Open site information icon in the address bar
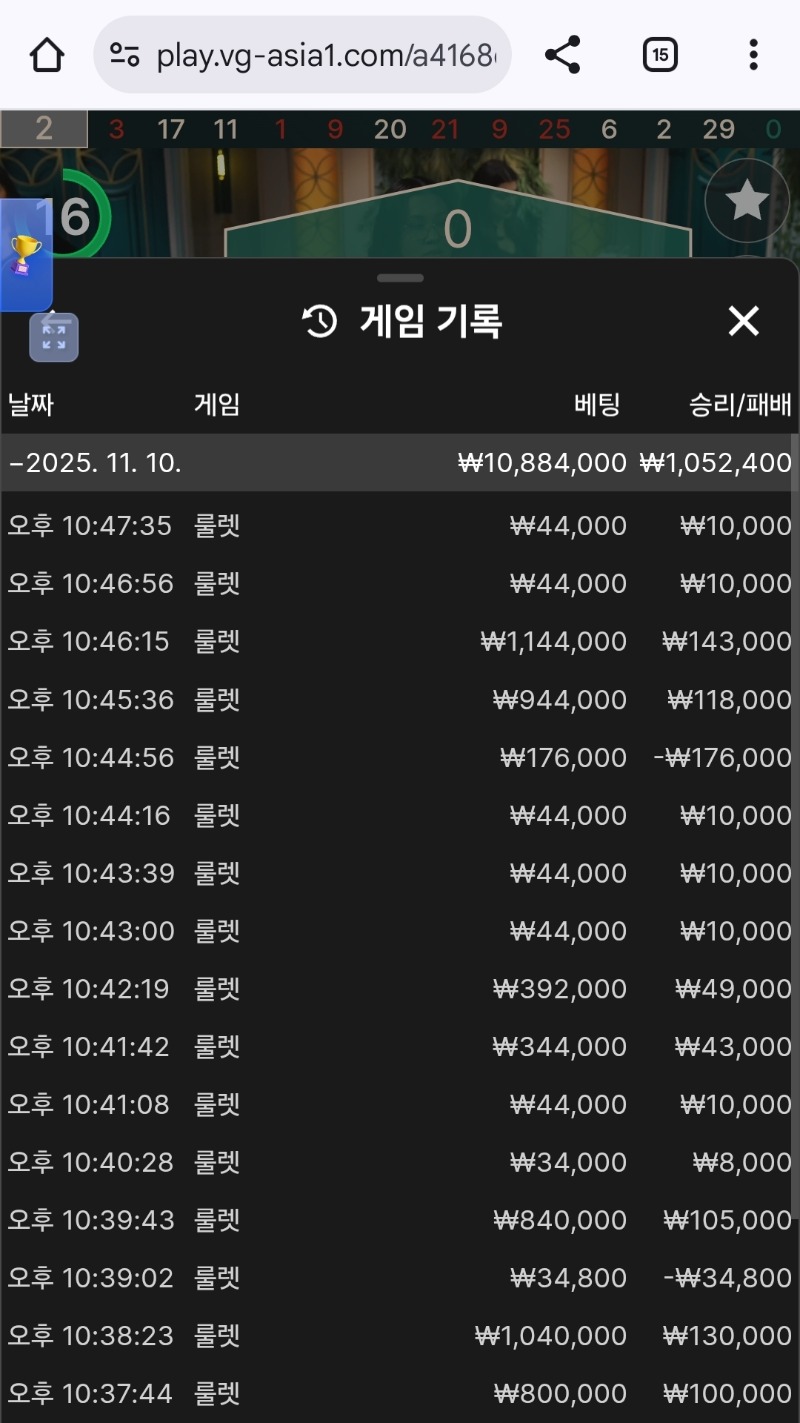 122,55
